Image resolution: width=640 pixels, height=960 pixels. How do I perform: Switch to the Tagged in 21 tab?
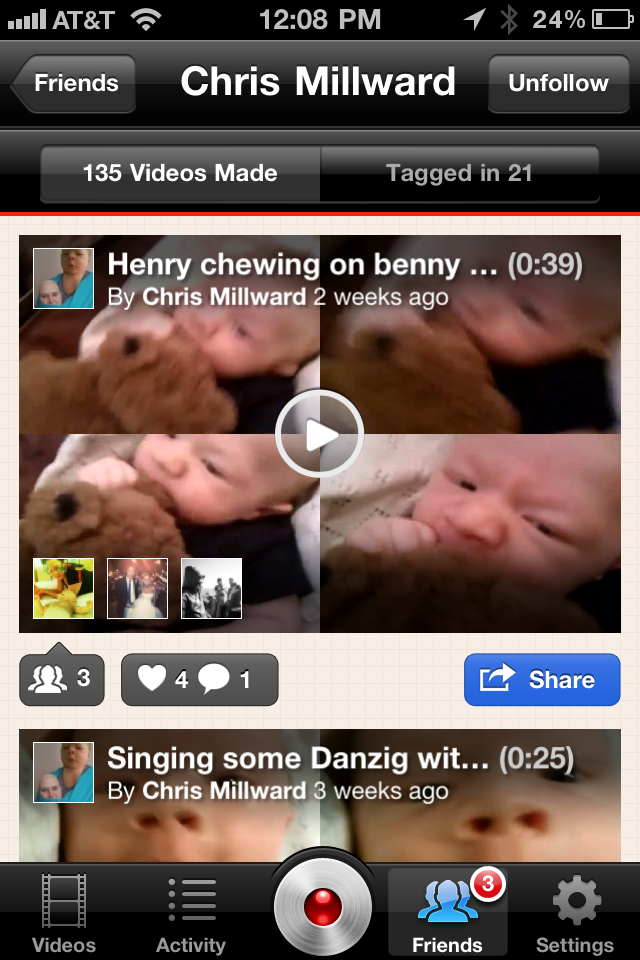[x=459, y=173]
